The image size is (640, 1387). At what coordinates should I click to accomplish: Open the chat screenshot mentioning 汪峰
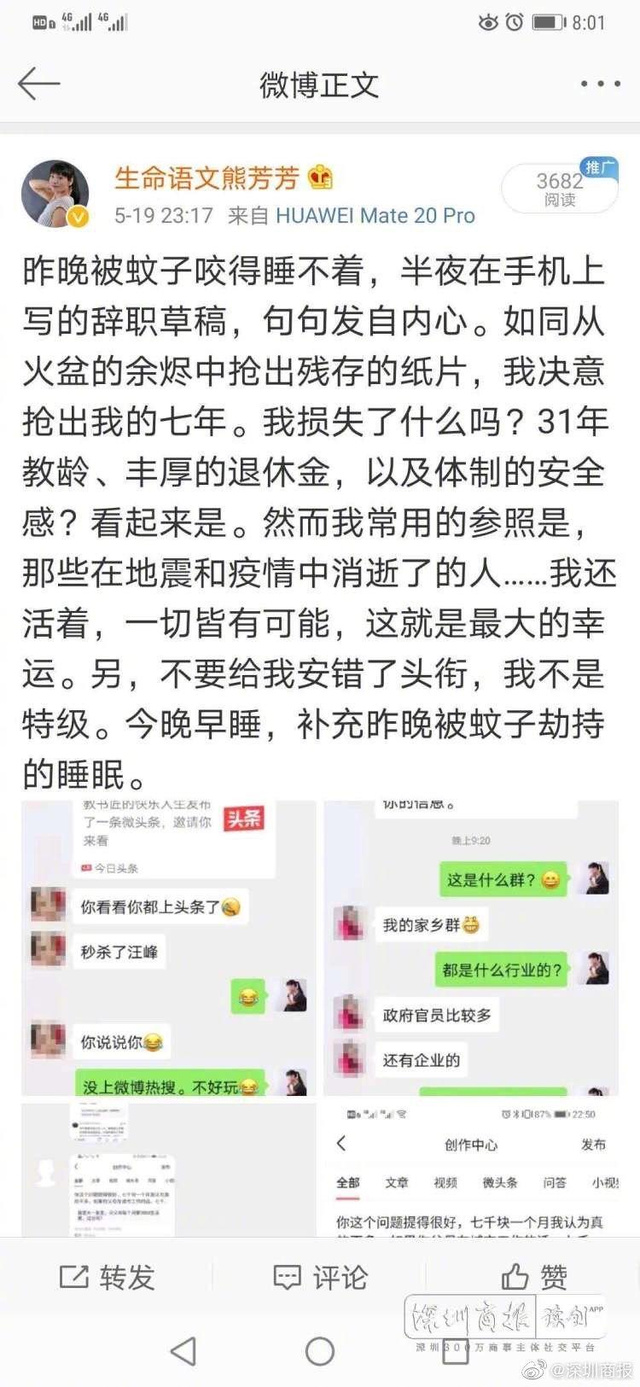[x=169, y=947]
